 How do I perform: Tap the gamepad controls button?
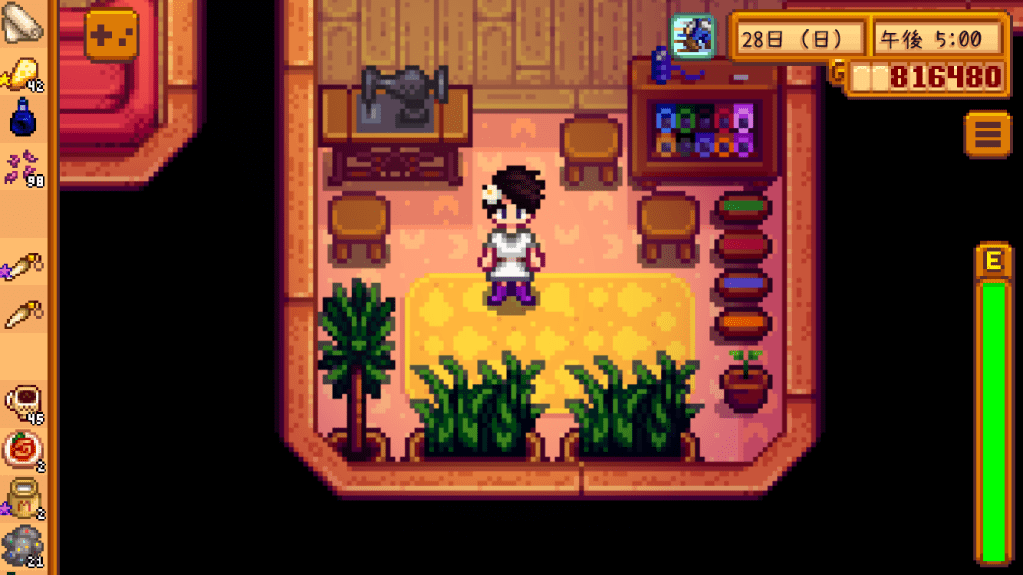[111, 36]
